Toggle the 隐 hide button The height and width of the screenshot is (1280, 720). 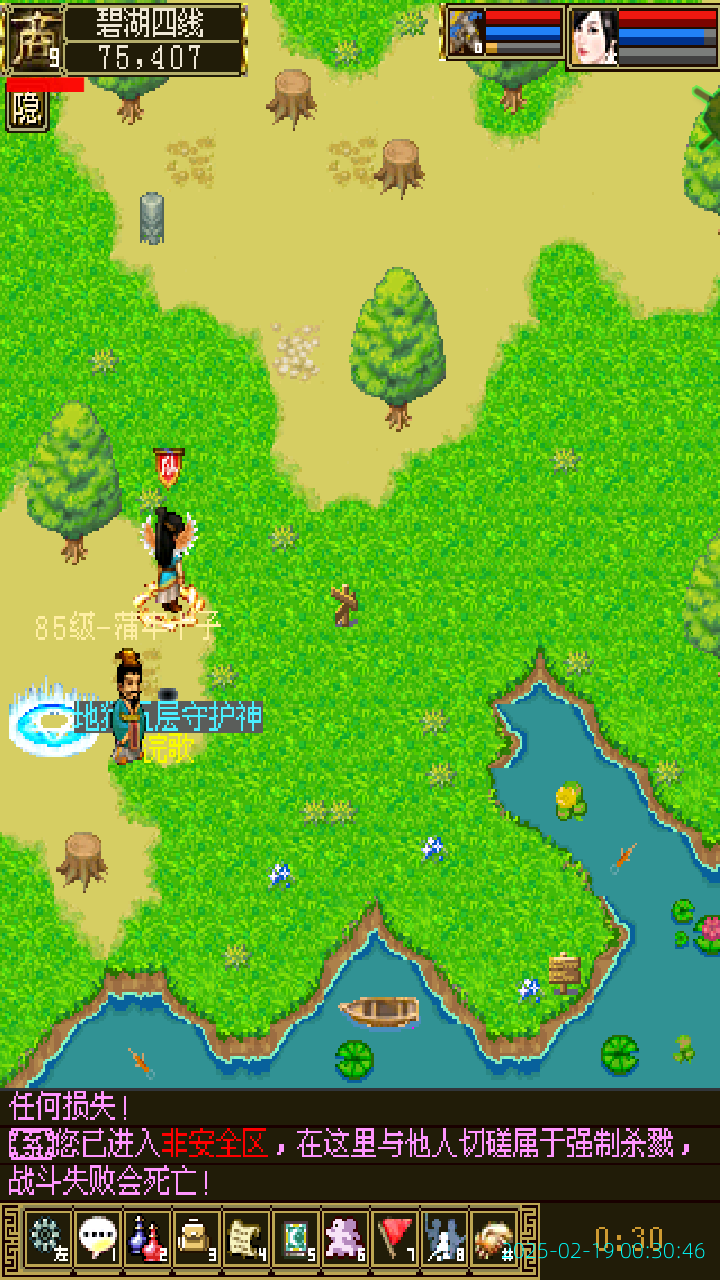[27, 111]
